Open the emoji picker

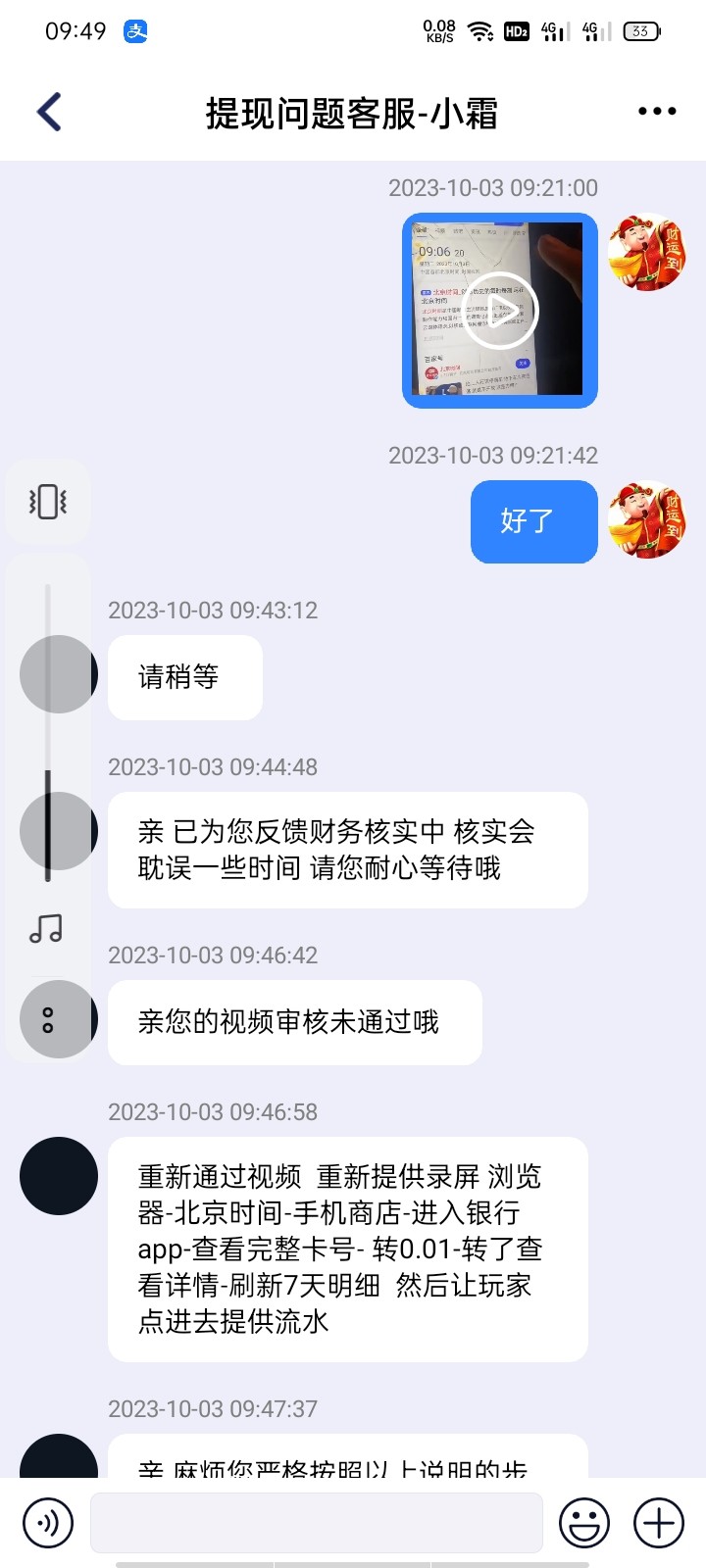[x=584, y=1523]
